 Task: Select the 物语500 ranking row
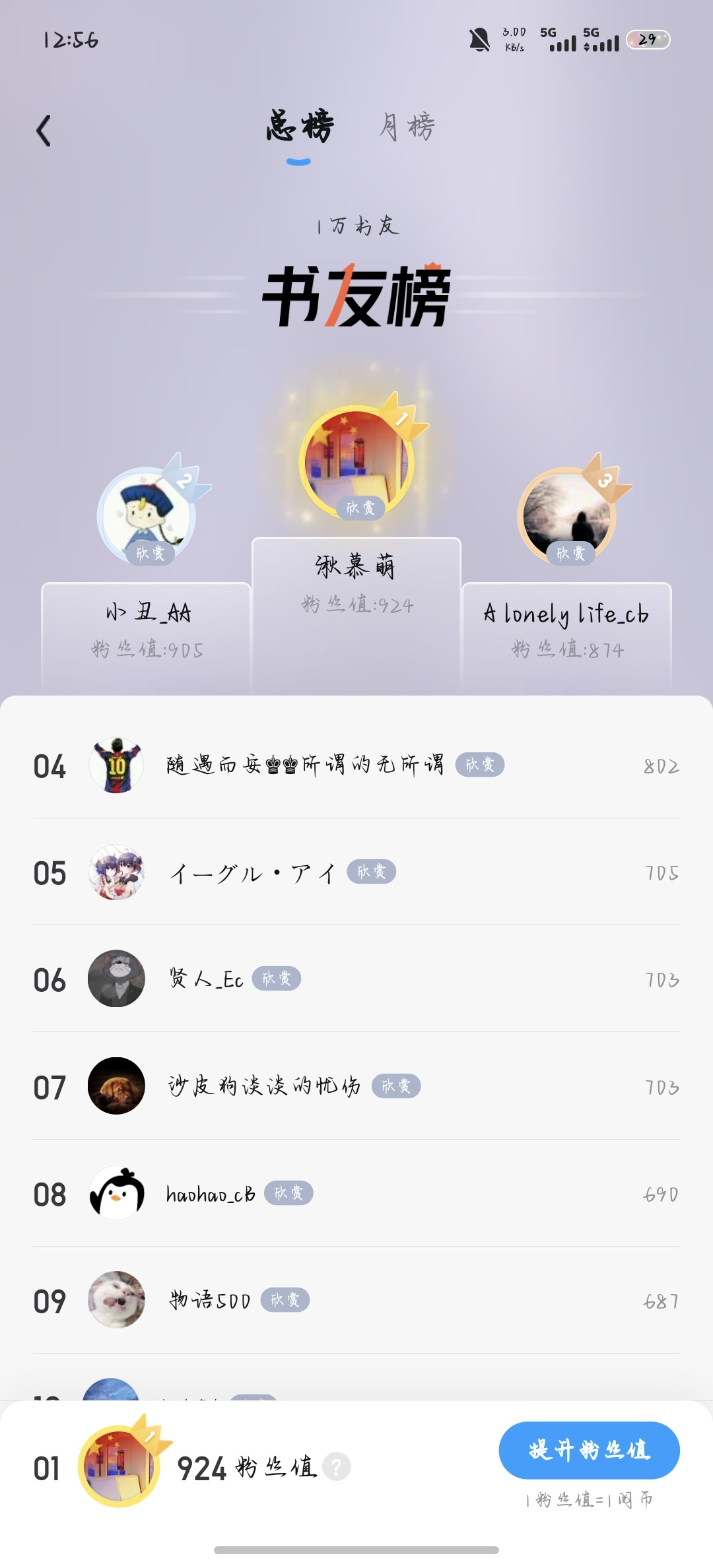(356, 1300)
